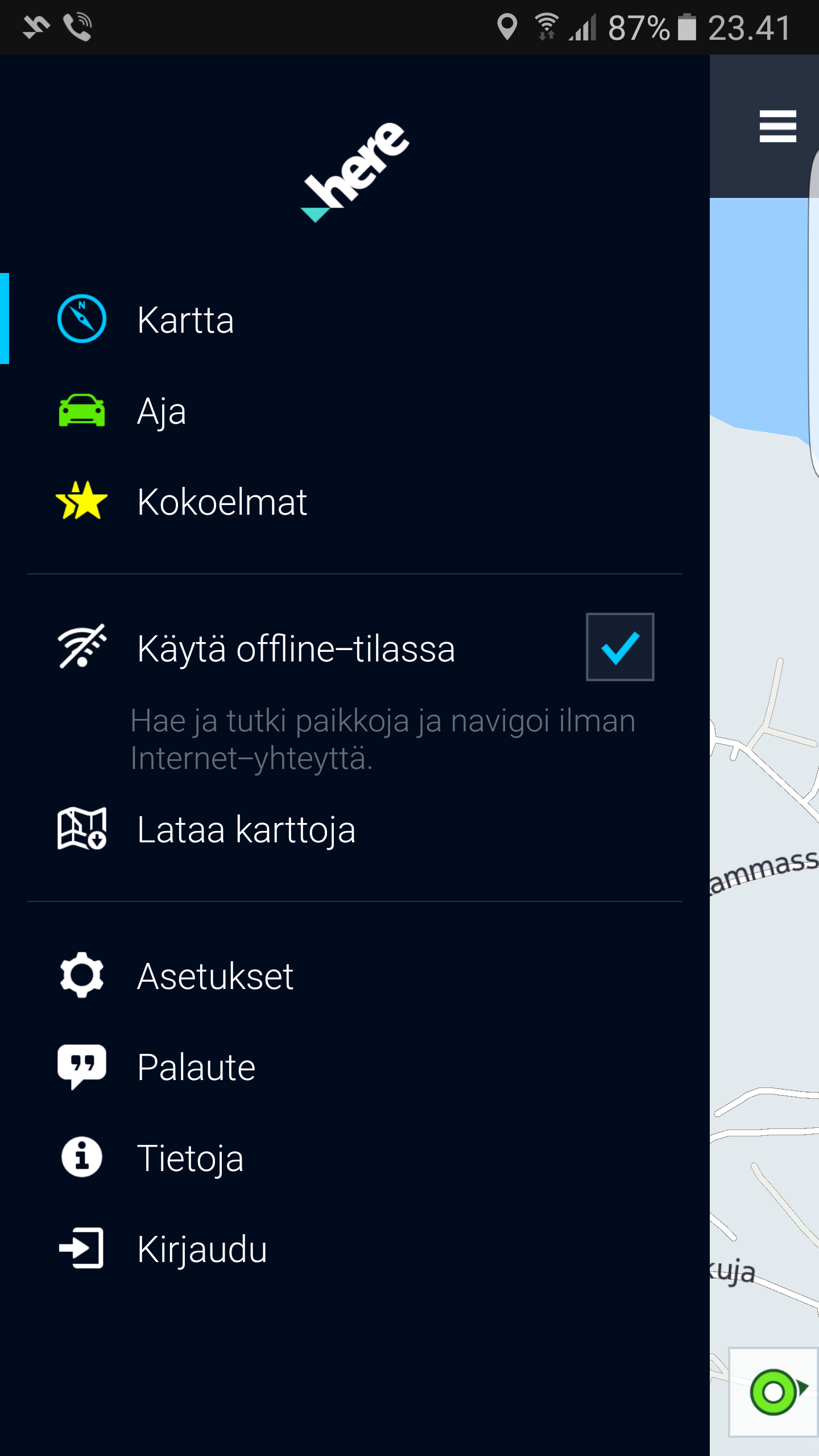Viewport: 819px width, 1456px height.
Task: Tap the green location position button
Action: (773, 1392)
